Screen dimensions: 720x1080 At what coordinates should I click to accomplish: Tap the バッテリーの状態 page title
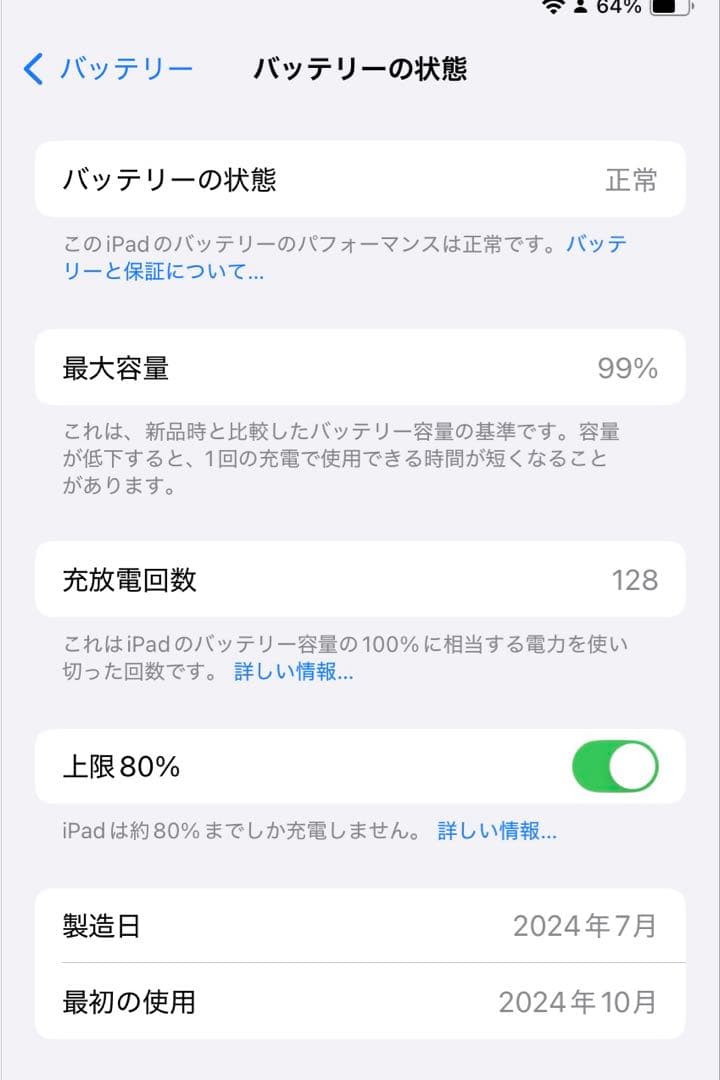[364, 70]
